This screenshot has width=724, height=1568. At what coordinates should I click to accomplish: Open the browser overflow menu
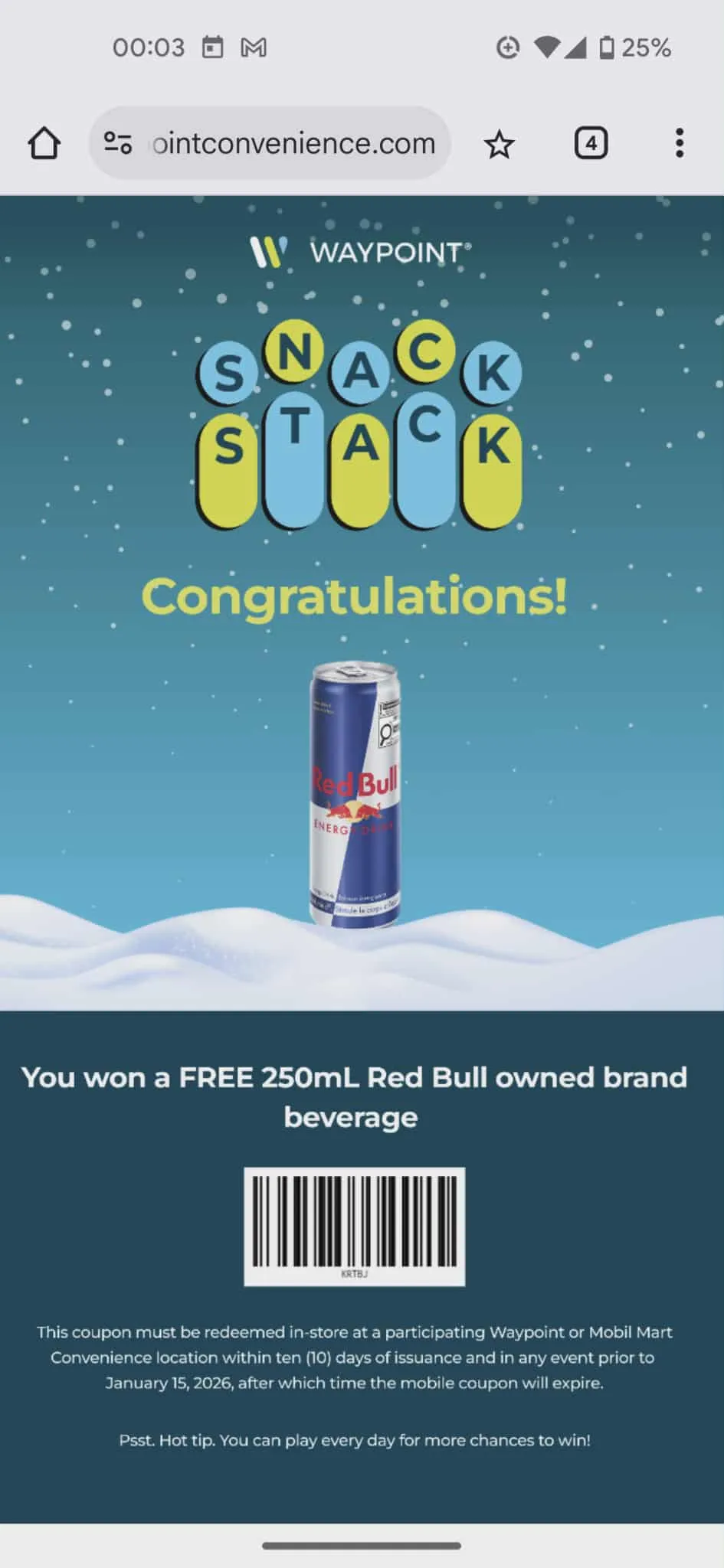point(679,143)
